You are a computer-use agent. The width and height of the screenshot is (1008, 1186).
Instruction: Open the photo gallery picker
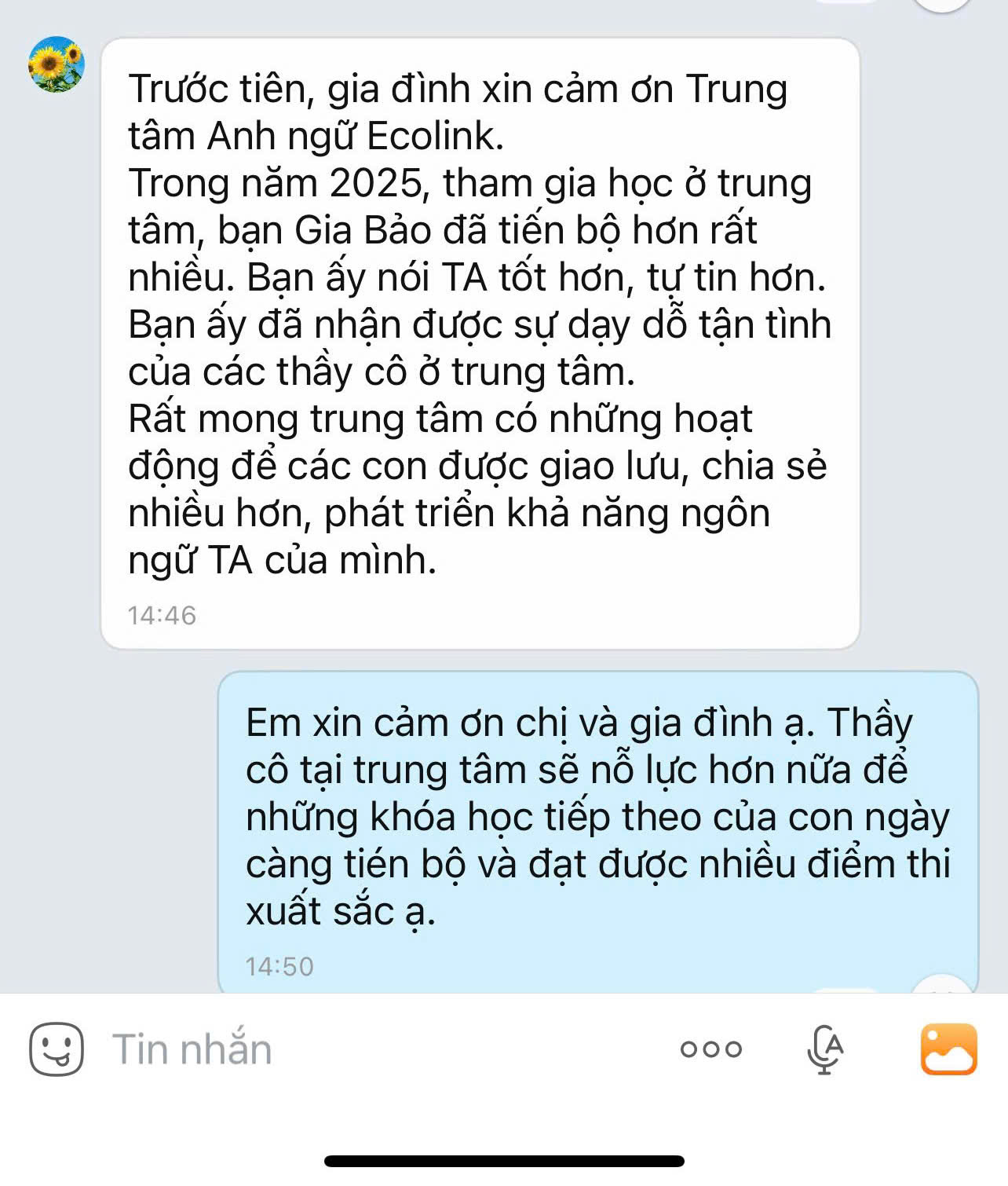tap(948, 1049)
